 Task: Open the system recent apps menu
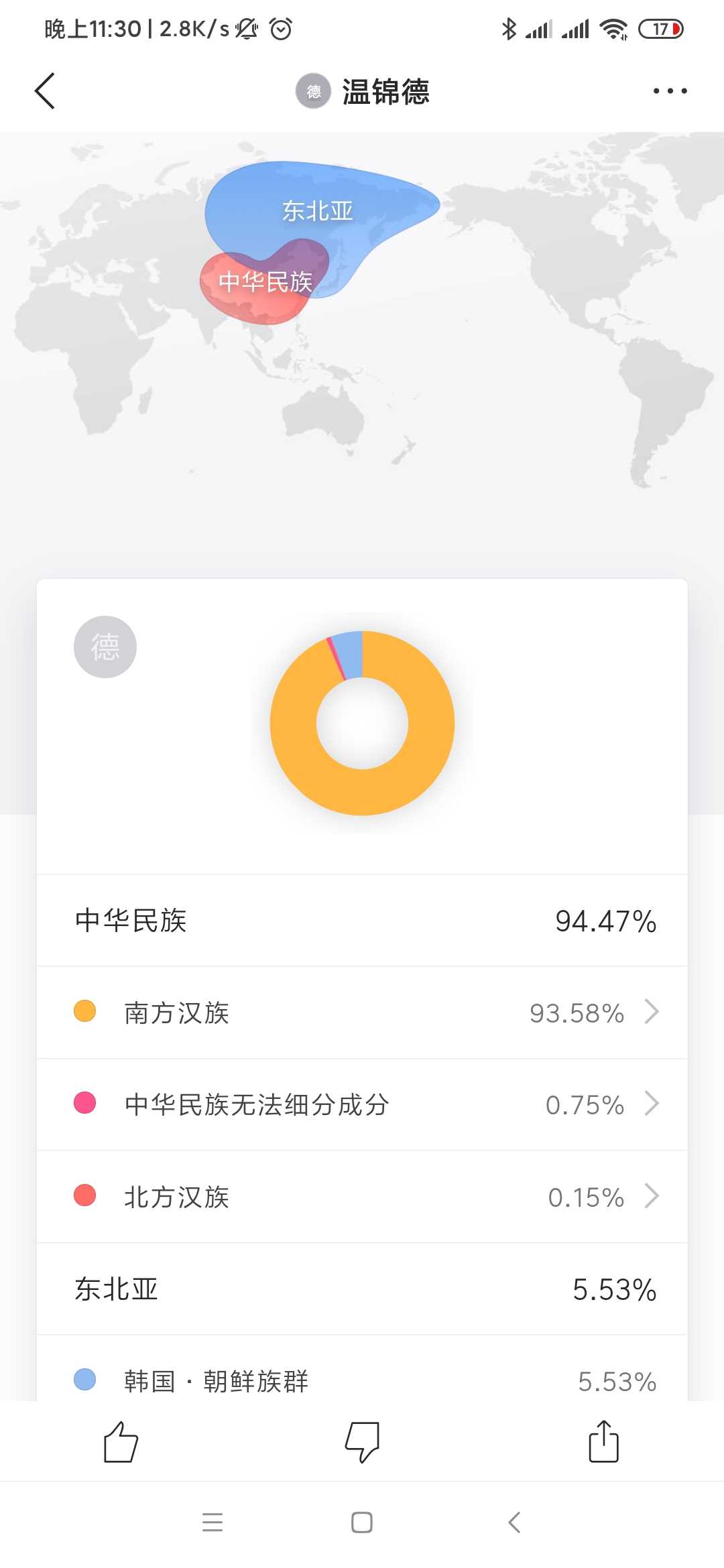coord(213,1522)
